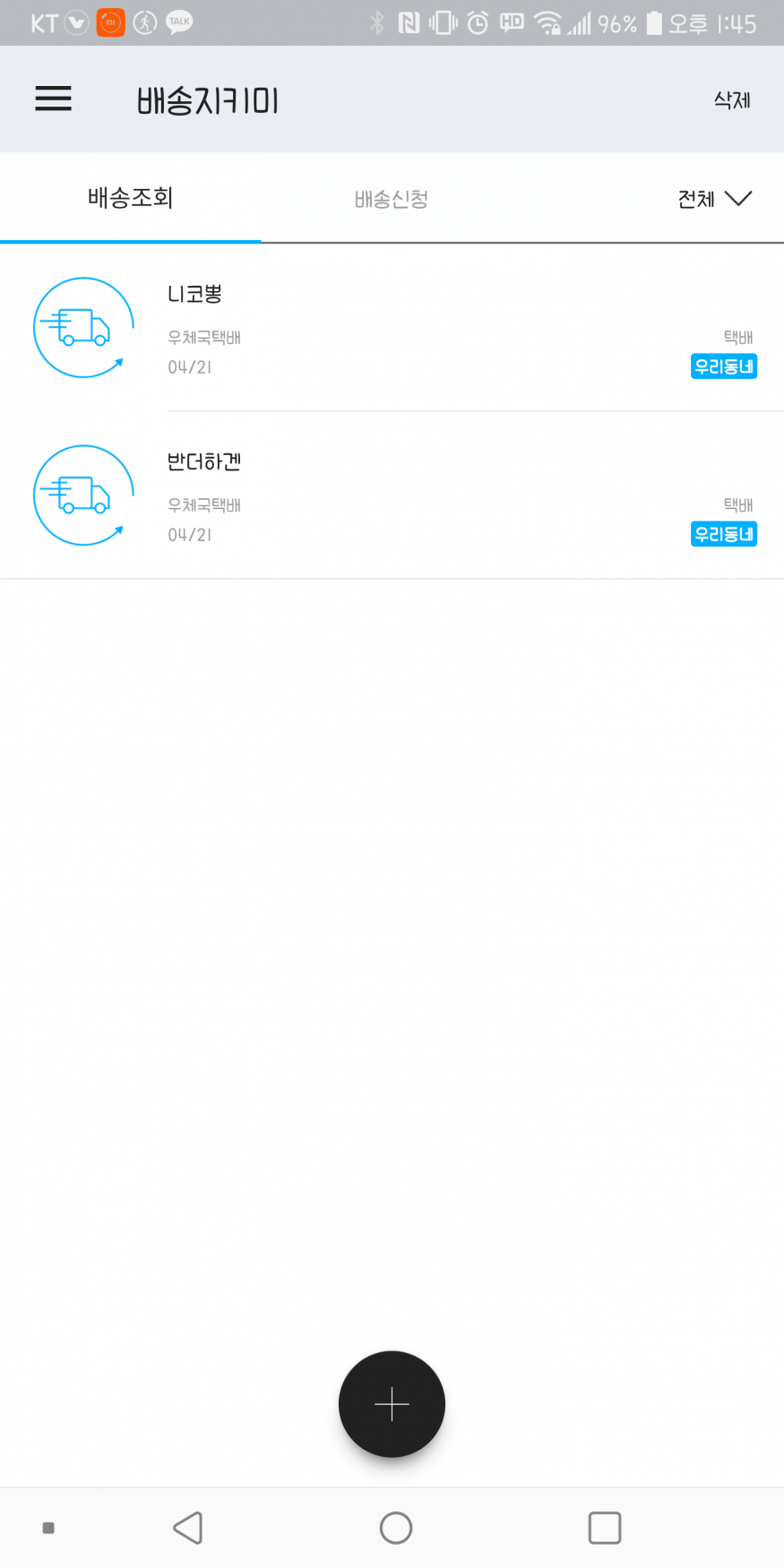Open the hamburger drawer menu
The width and height of the screenshot is (784, 1568).
point(53,99)
